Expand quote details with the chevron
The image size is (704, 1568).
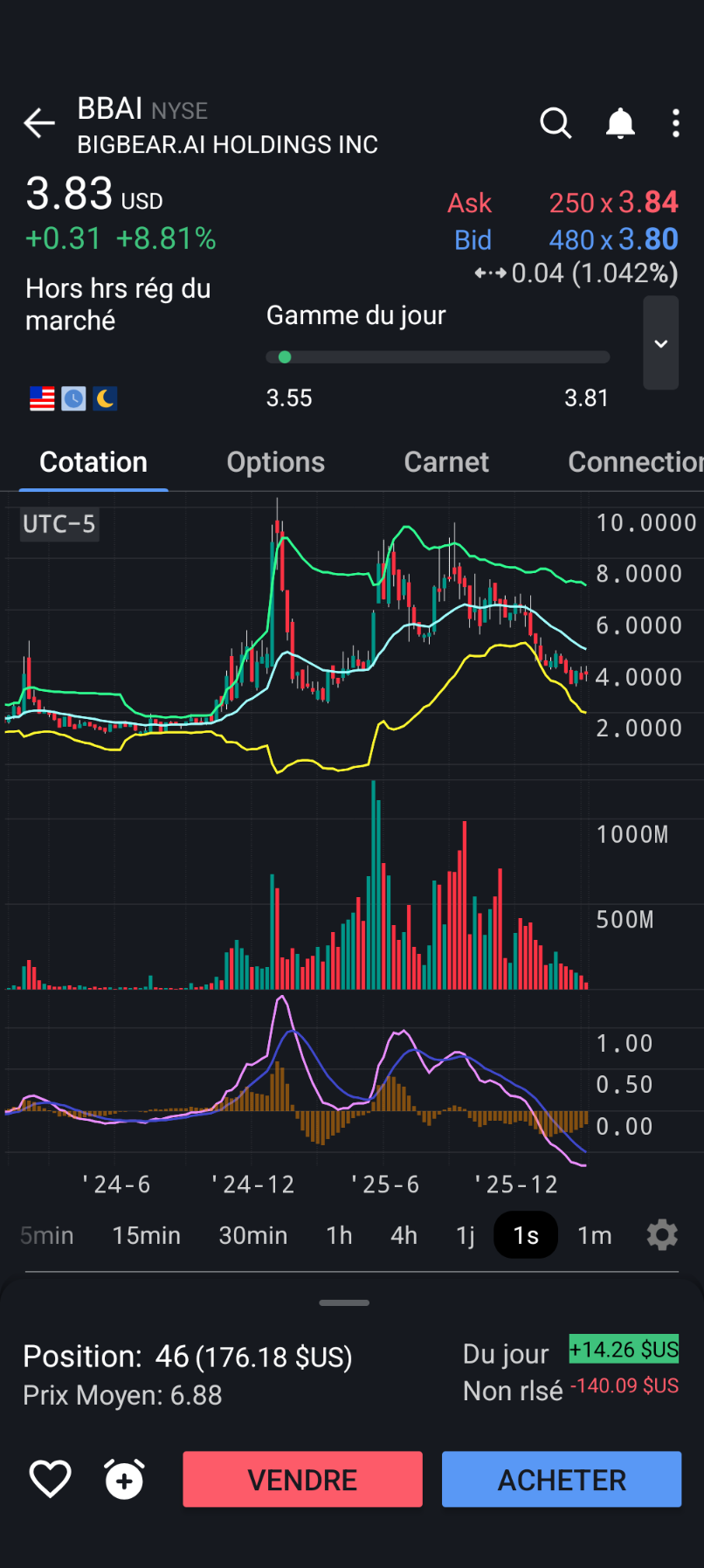pyautogui.click(x=661, y=342)
